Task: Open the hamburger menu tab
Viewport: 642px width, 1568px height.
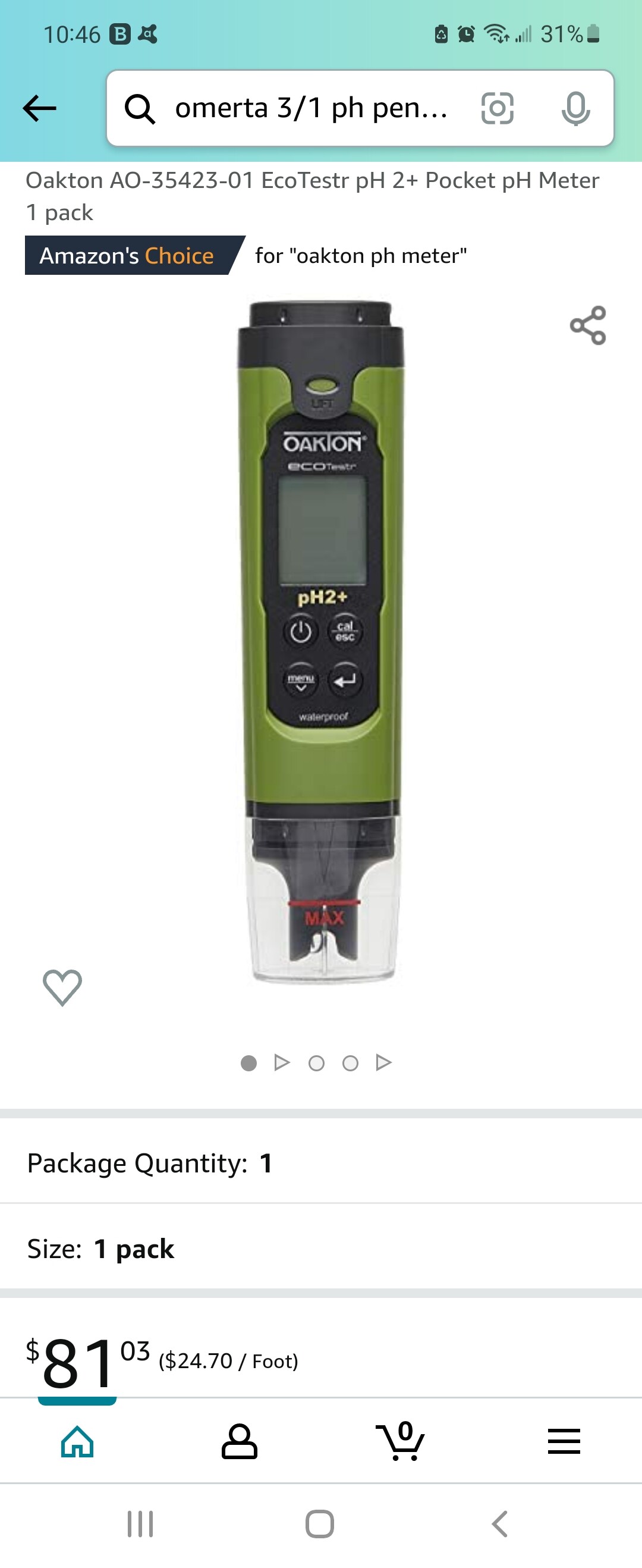Action: pyautogui.click(x=564, y=1441)
